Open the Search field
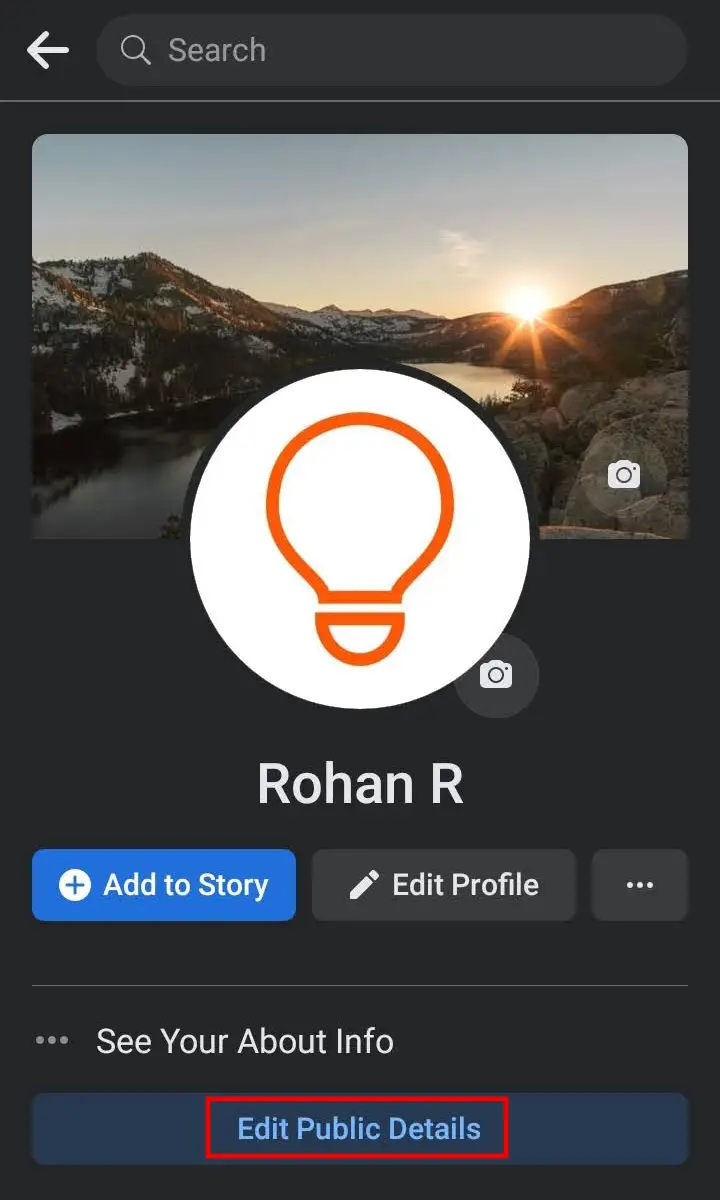 (391, 50)
